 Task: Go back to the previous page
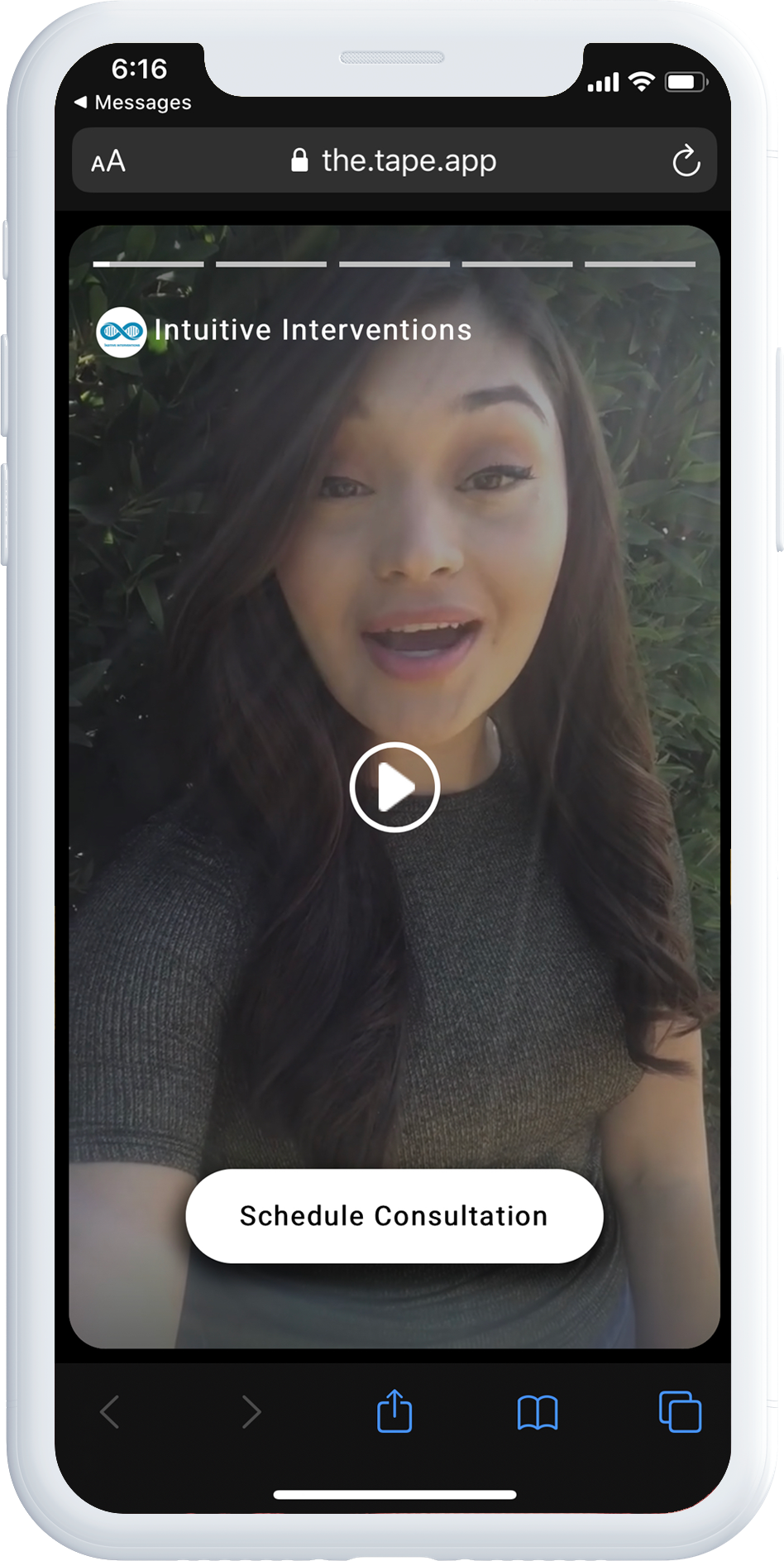tap(110, 1412)
